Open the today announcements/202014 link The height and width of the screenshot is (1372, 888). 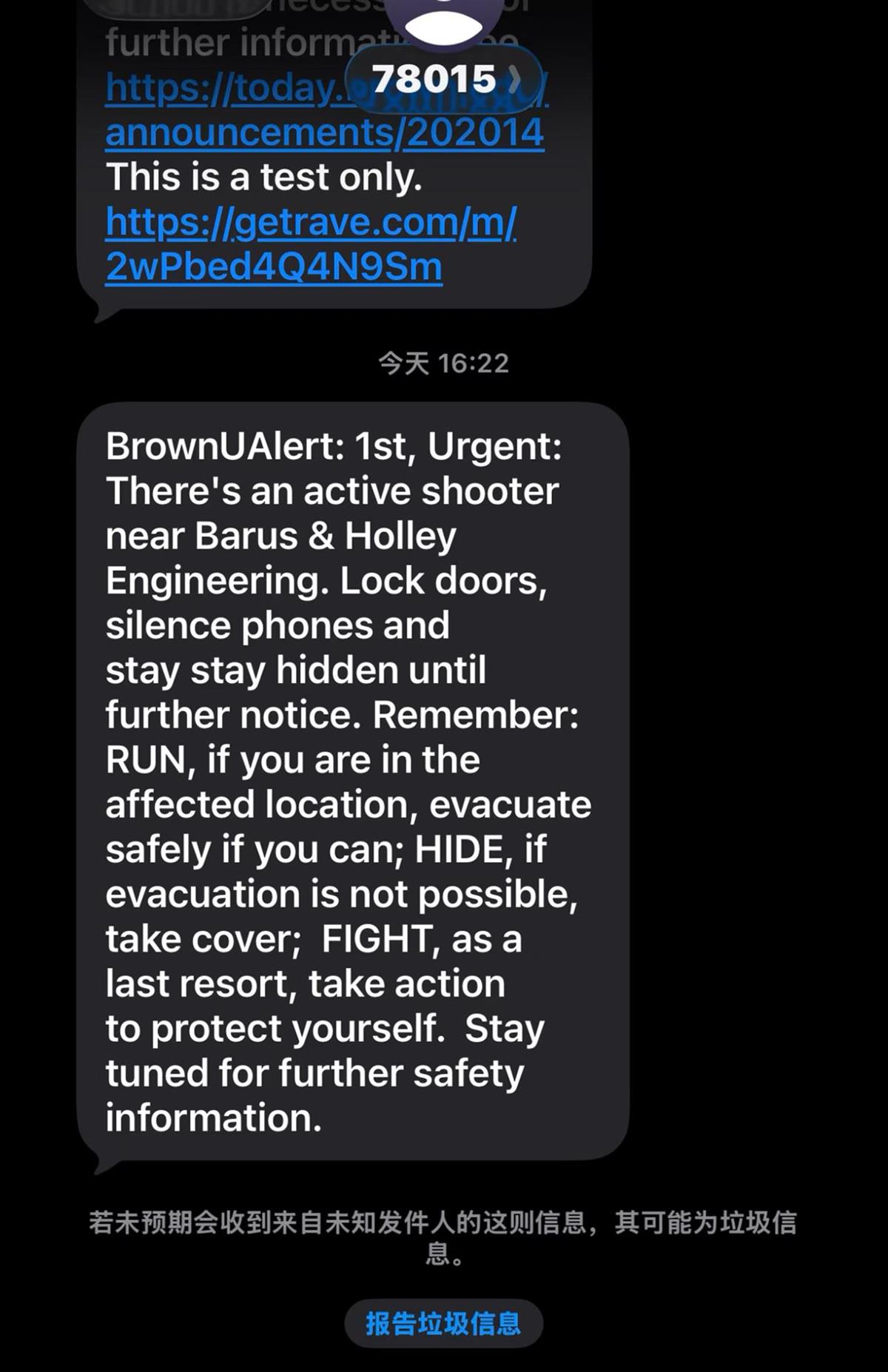pyautogui.click(x=324, y=133)
